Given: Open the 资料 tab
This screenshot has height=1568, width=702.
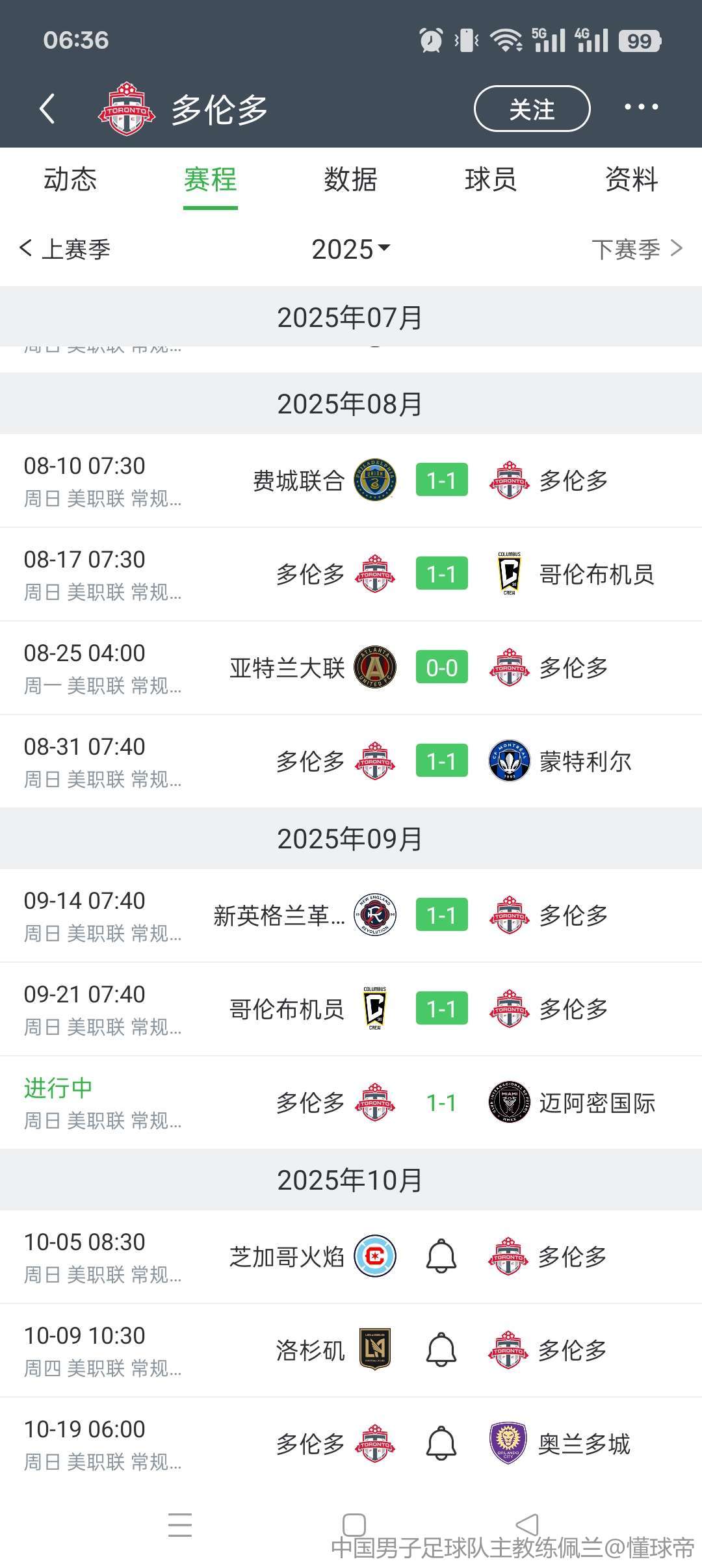Looking at the screenshot, I should [x=632, y=179].
